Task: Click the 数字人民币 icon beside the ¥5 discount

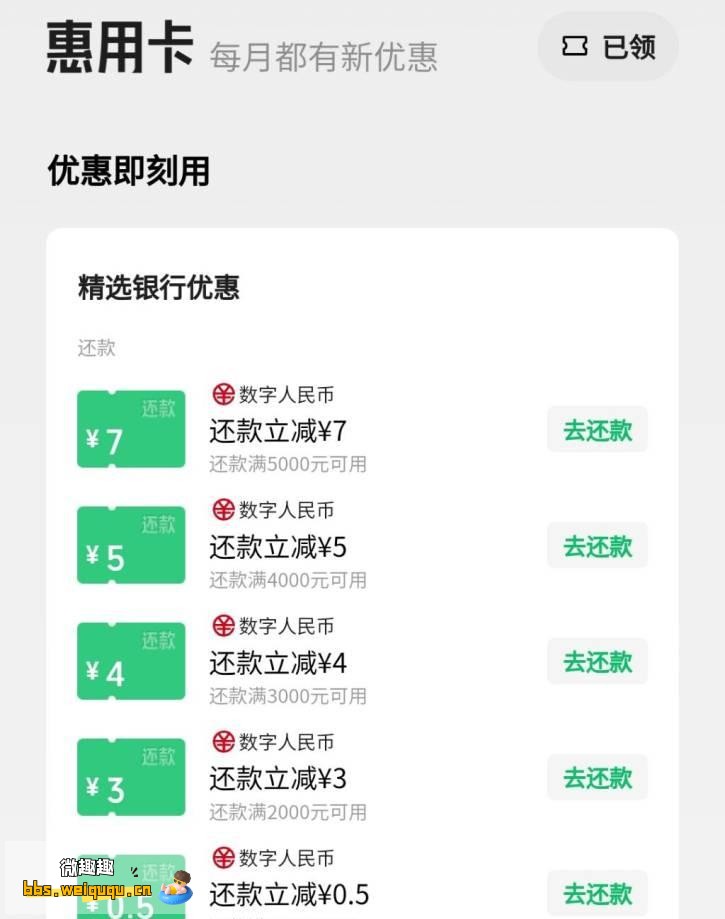Action: [x=221, y=510]
